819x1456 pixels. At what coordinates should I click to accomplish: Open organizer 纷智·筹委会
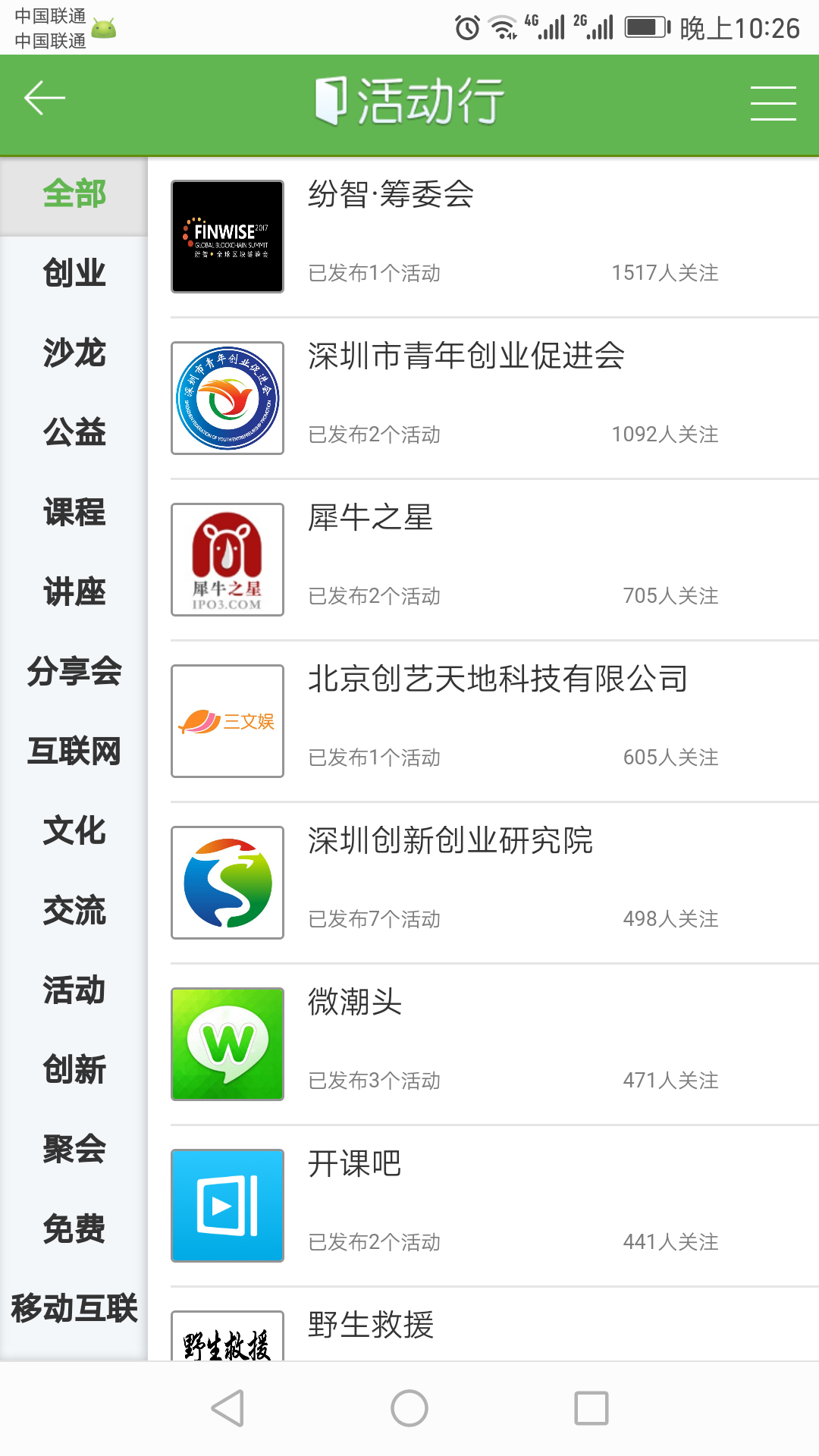click(494, 237)
